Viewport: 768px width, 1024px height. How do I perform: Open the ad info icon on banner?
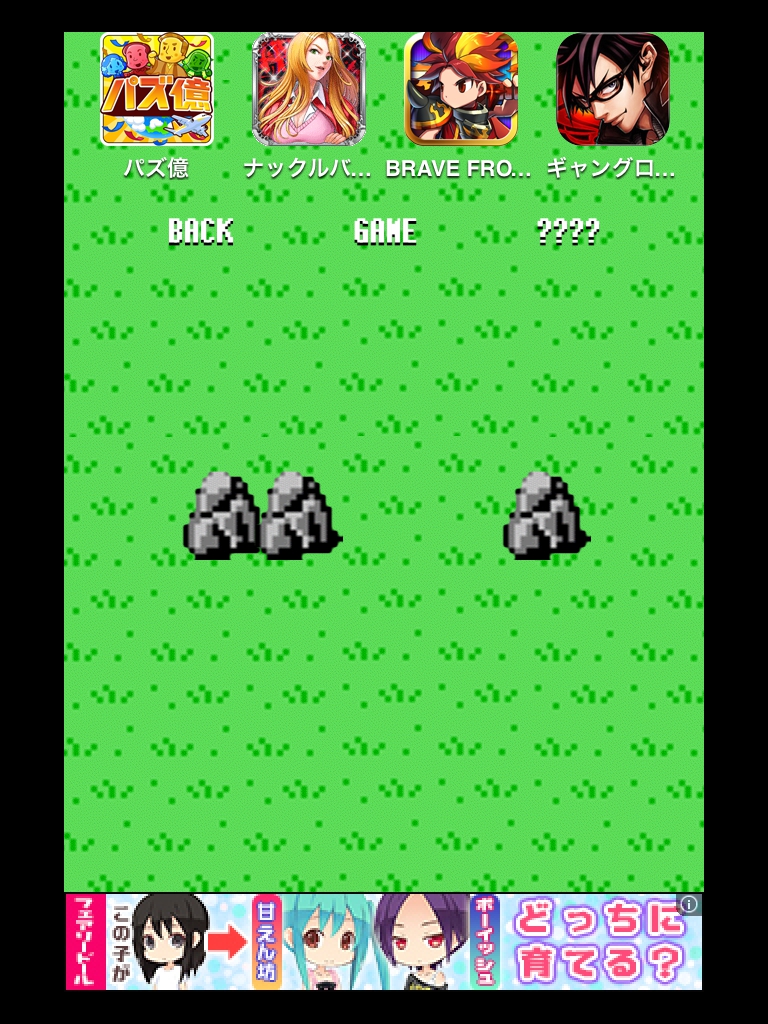[x=690, y=904]
